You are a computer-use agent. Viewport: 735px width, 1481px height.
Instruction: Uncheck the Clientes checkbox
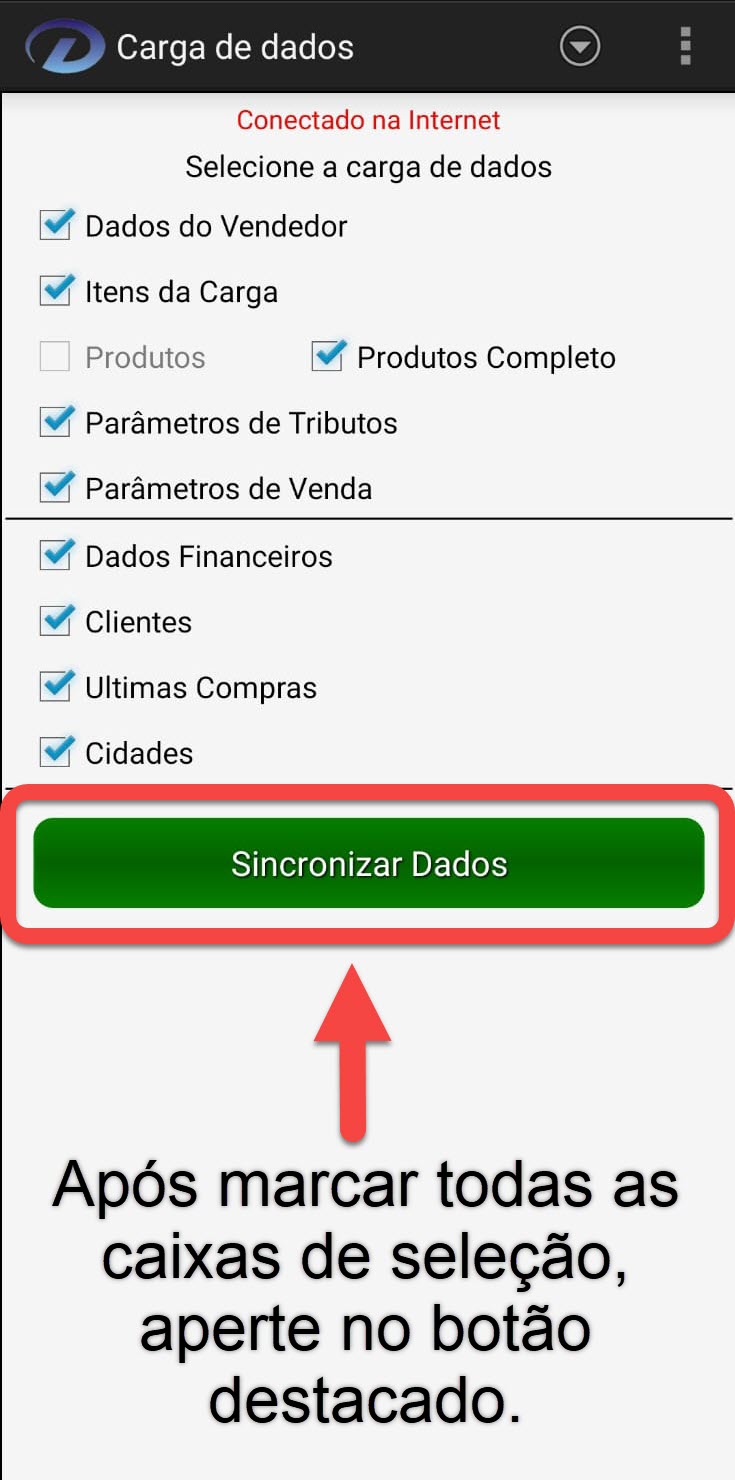(56, 621)
